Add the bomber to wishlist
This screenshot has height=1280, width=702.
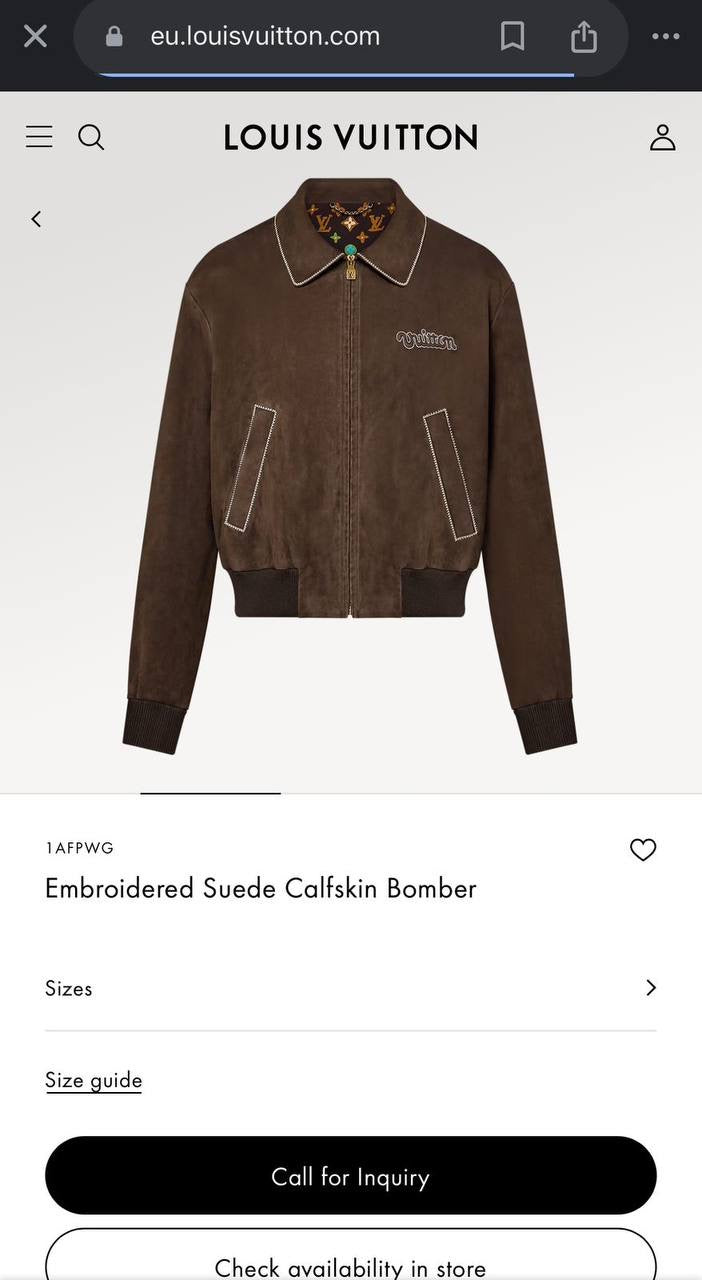642,850
